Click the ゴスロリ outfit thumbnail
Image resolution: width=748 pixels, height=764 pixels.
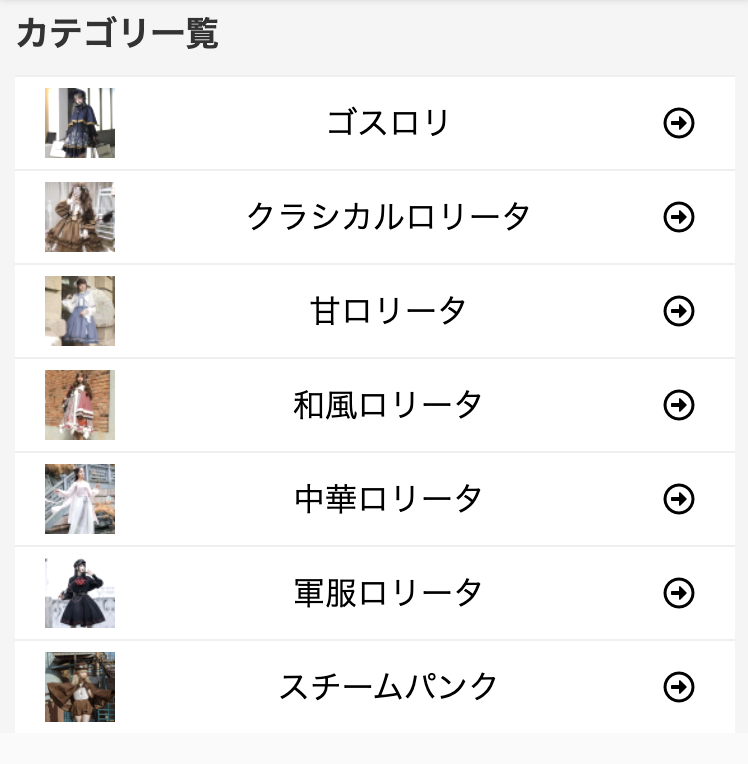[x=80, y=123]
